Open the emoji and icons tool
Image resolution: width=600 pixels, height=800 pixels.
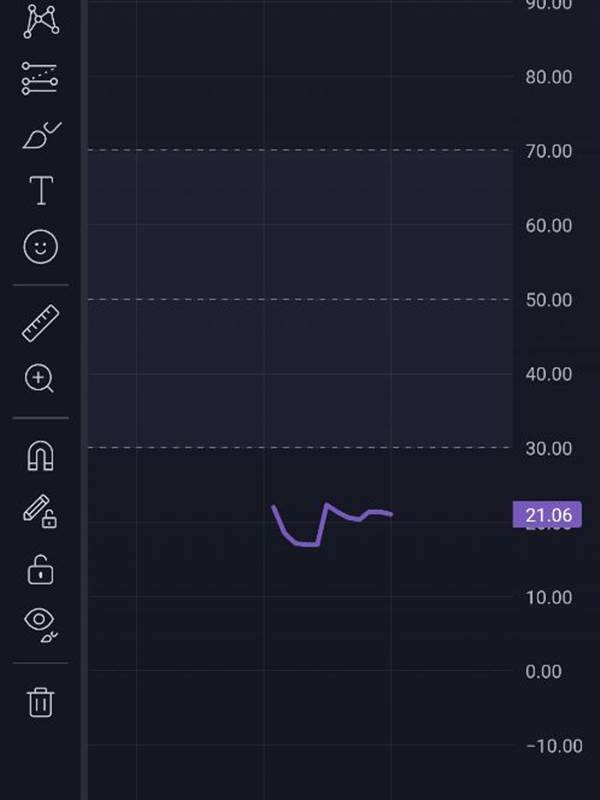pyautogui.click(x=40, y=247)
